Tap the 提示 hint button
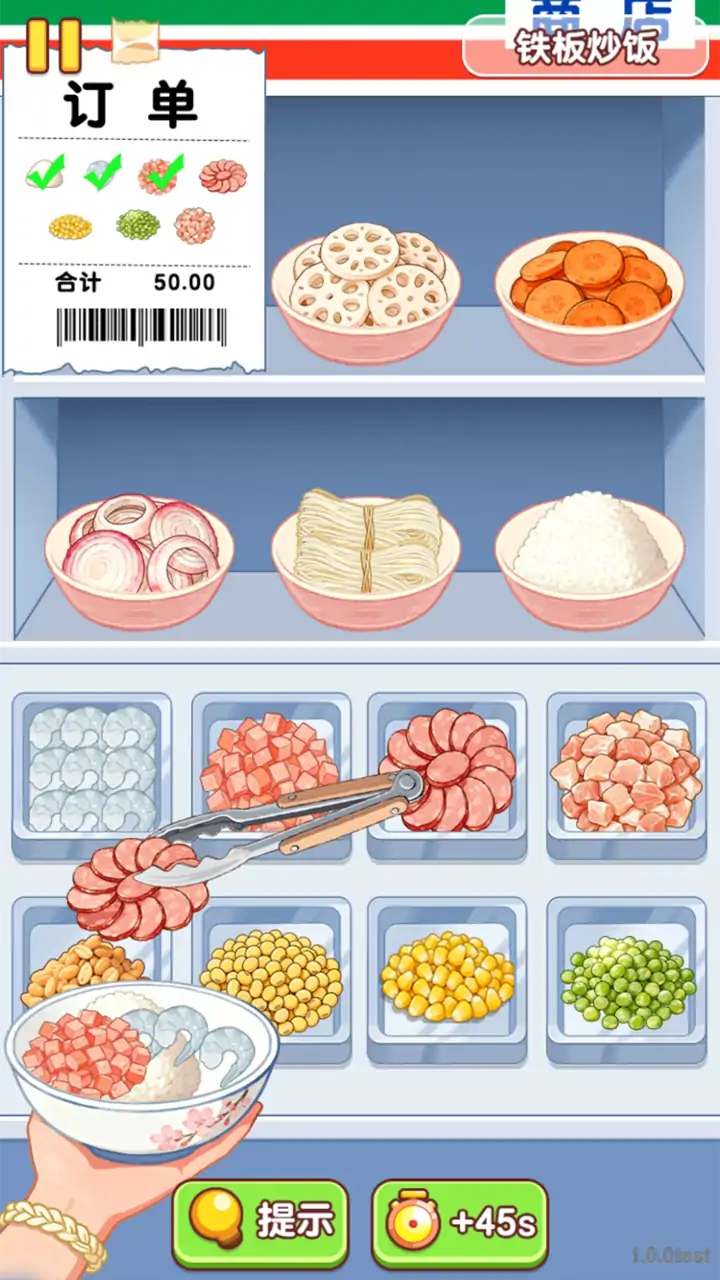 pos(260,1222)
